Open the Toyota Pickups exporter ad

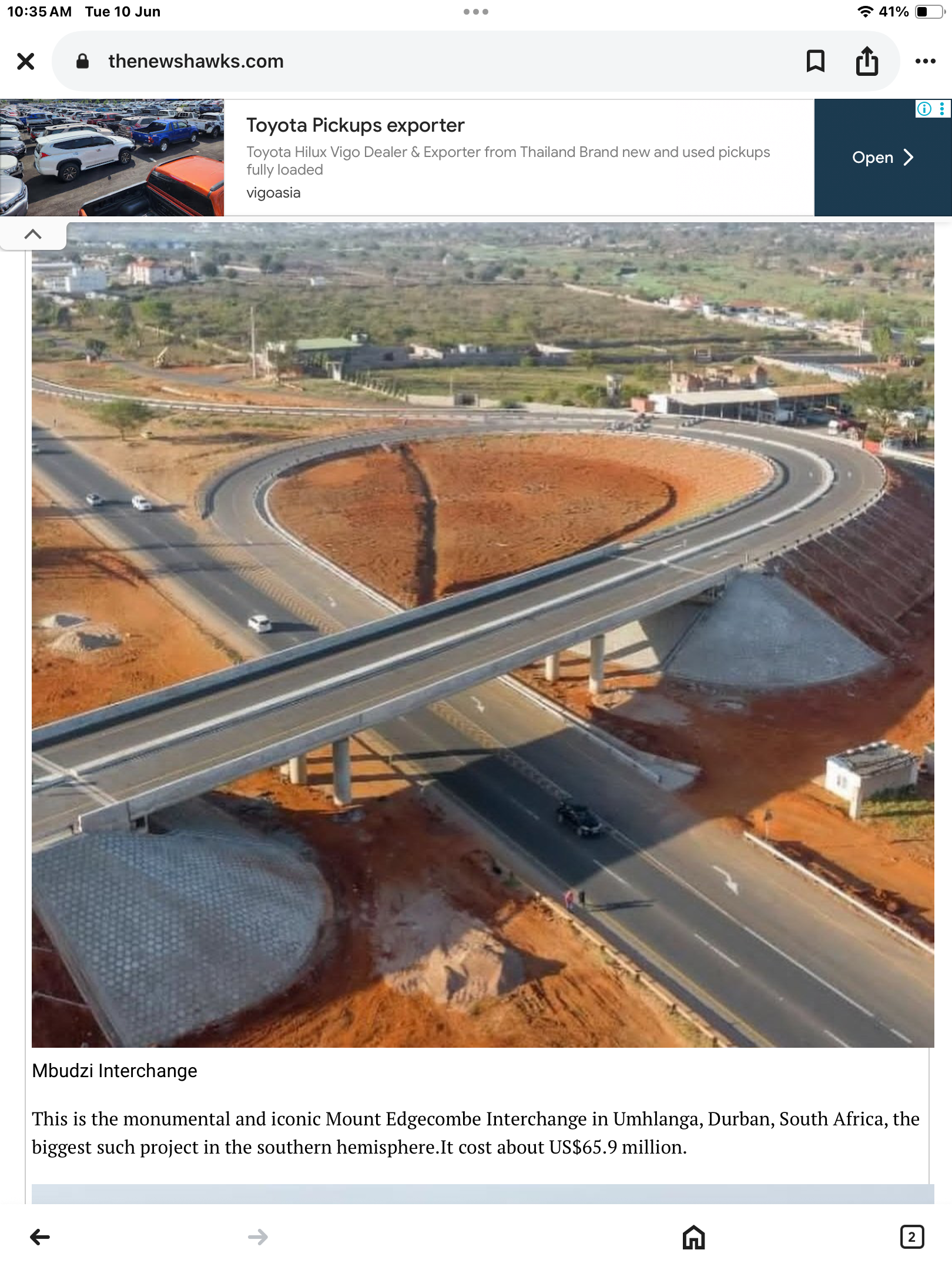(882, 158)
